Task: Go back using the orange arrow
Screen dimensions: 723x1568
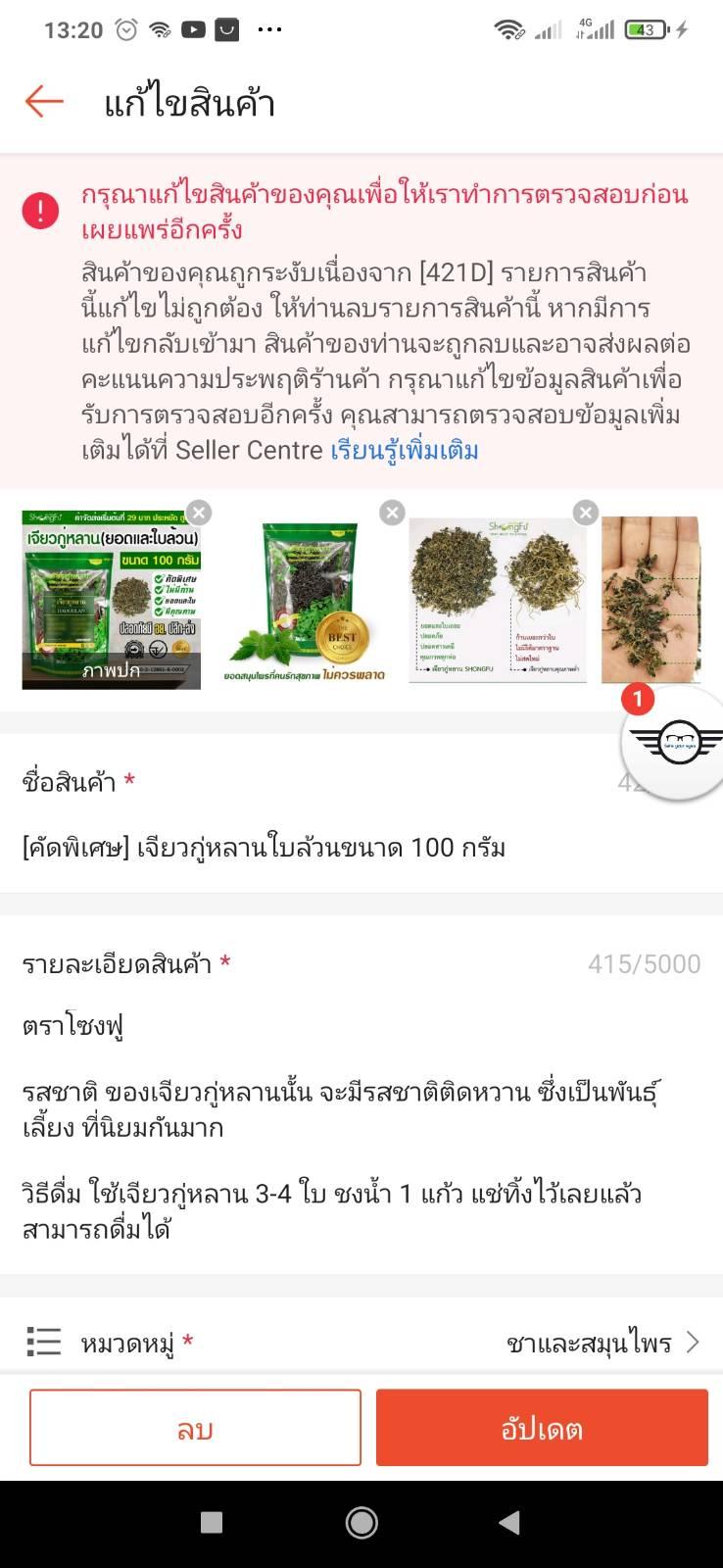Action: click(x=44, y=101)
